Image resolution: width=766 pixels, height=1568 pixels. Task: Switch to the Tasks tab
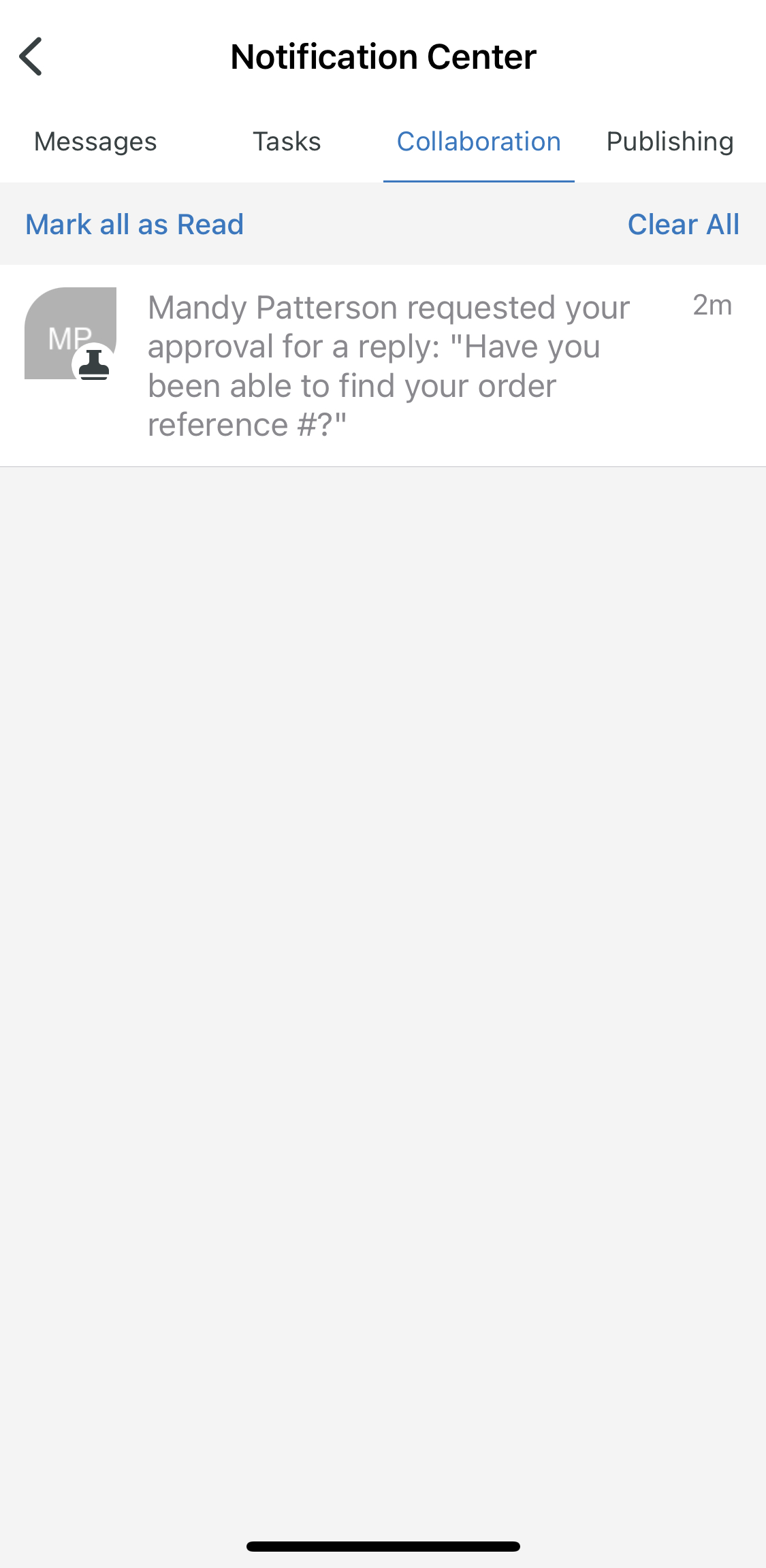pos(287,142)
